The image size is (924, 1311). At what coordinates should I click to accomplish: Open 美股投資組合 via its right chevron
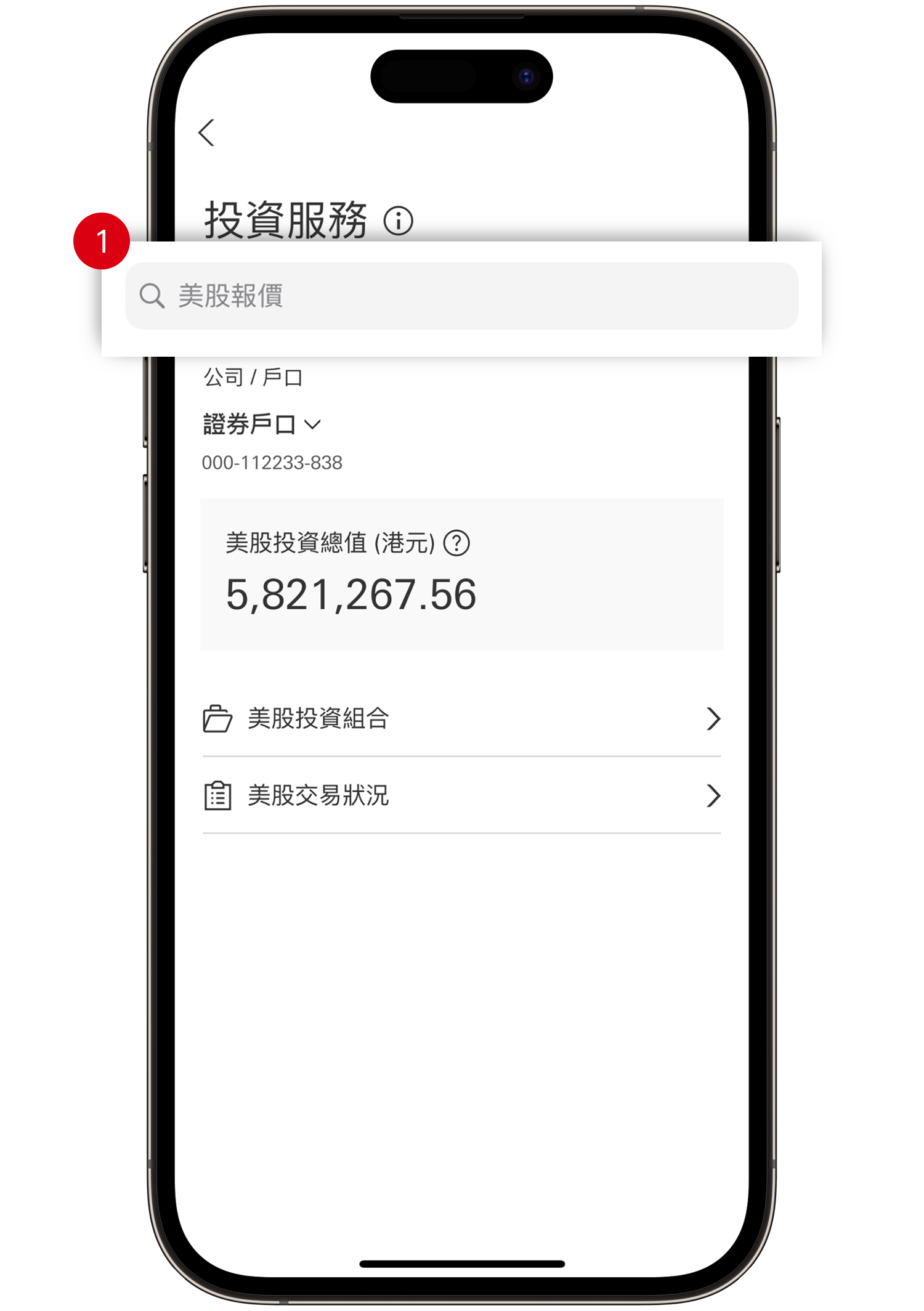pos(713,718)
